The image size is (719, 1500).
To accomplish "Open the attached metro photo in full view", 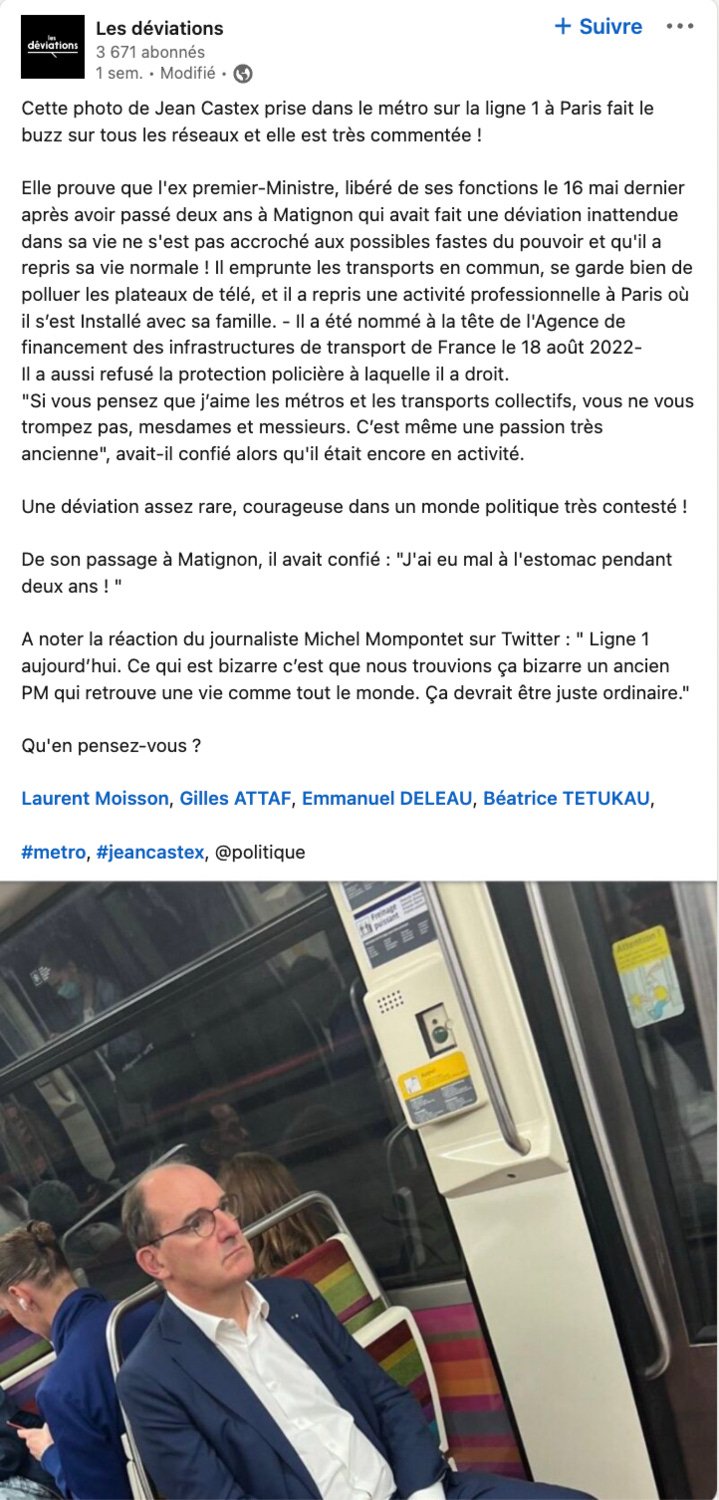I will click(x=359, y=1190).
